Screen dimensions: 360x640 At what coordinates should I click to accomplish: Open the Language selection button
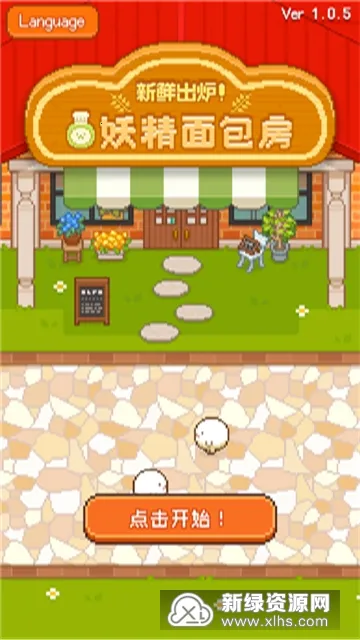point(53,22)
